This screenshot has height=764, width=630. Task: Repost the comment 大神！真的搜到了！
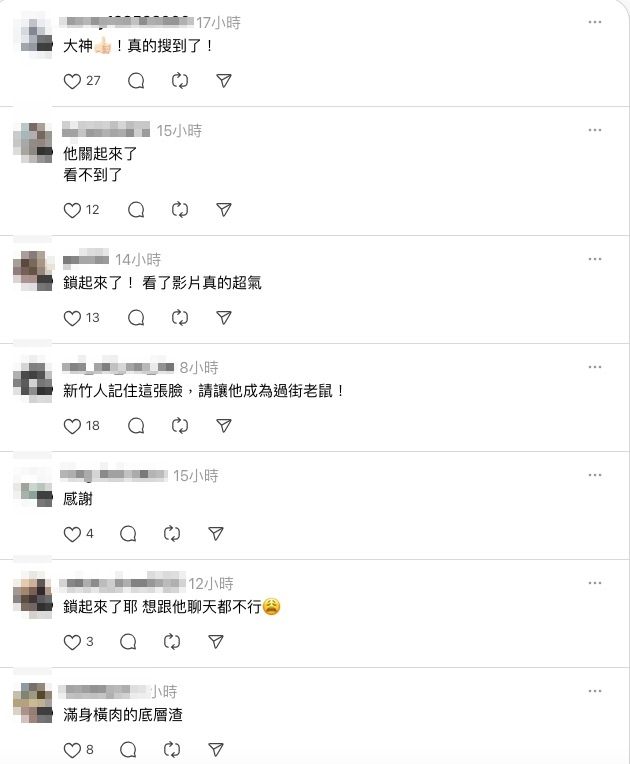[x=180, y=81]
